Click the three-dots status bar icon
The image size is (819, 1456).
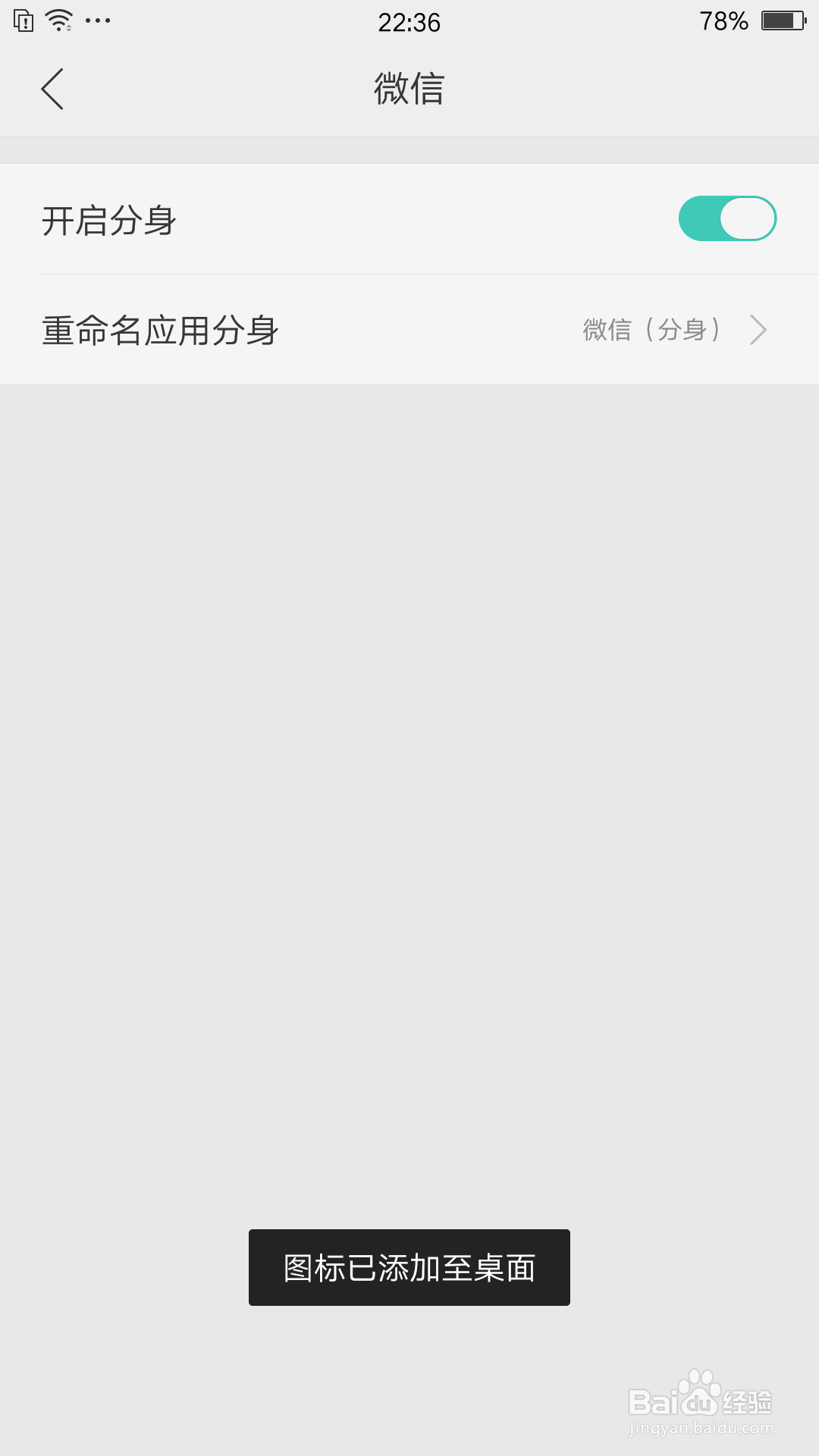click(x=97, y=20)
